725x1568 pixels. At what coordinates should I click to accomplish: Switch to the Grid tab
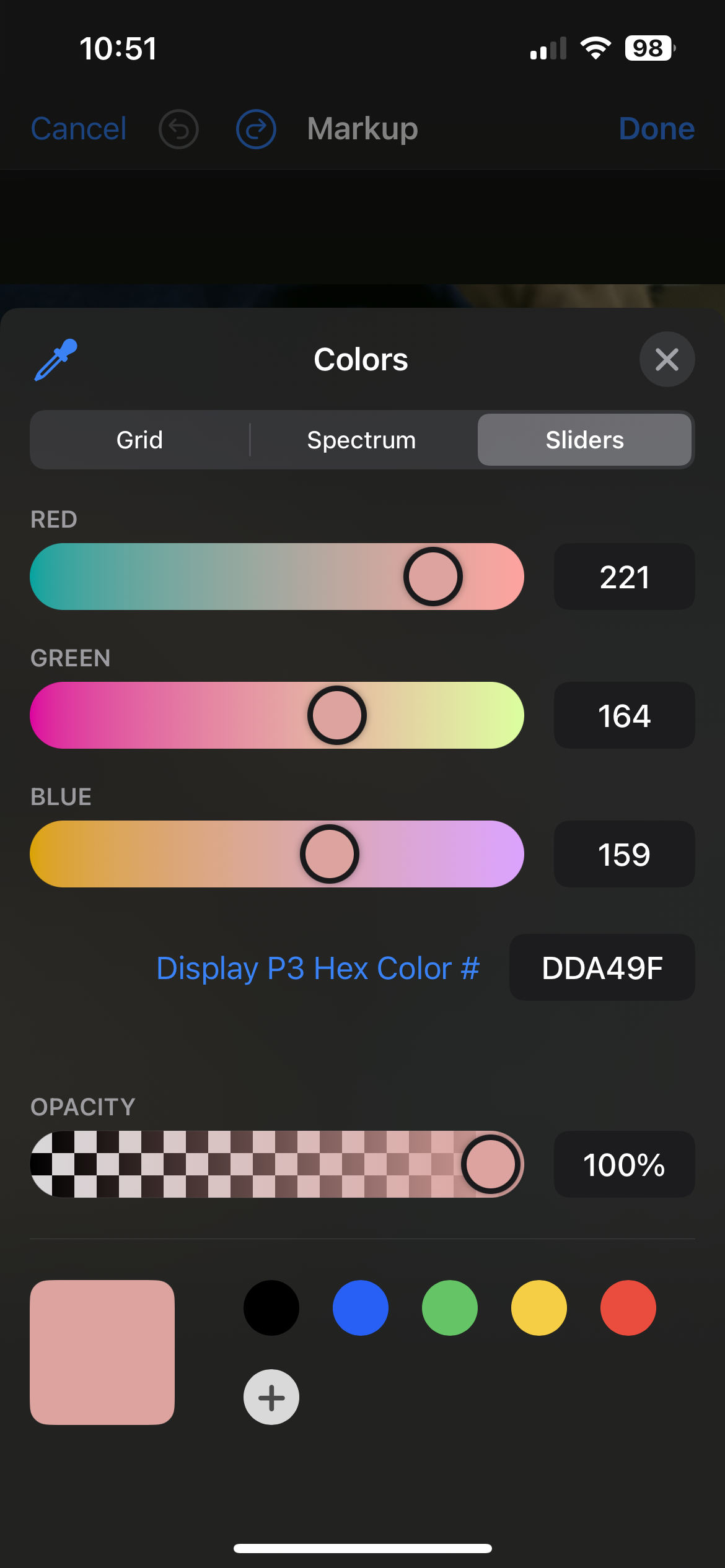point(140,440)
